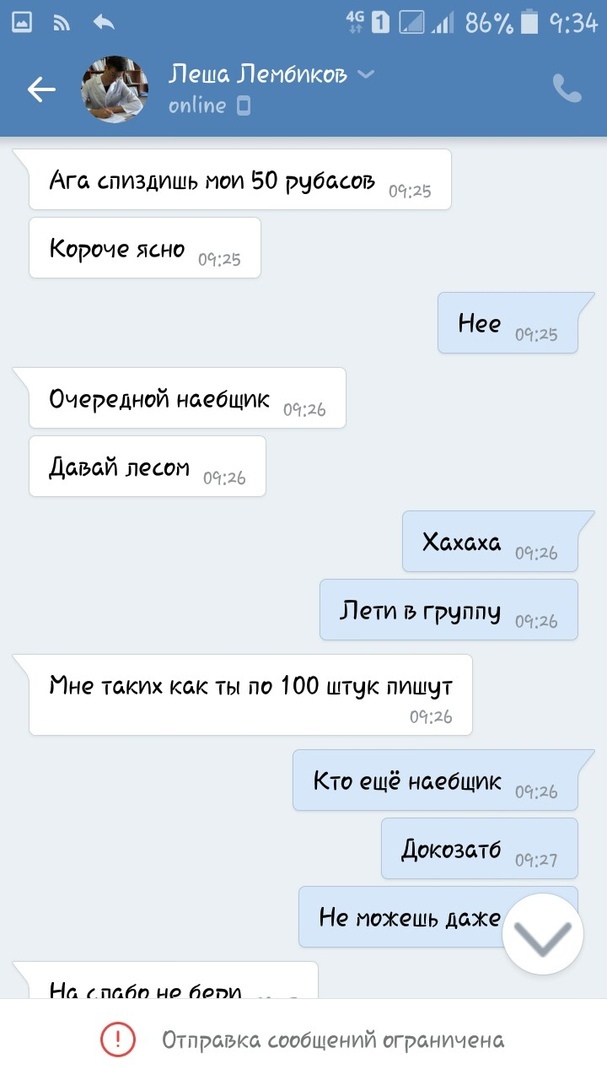This screenshot has width=607, height=1080.
Task: Expand the dropdown next to Леша Лембиков
Action: pyautogui.click(x=366, y=74)
